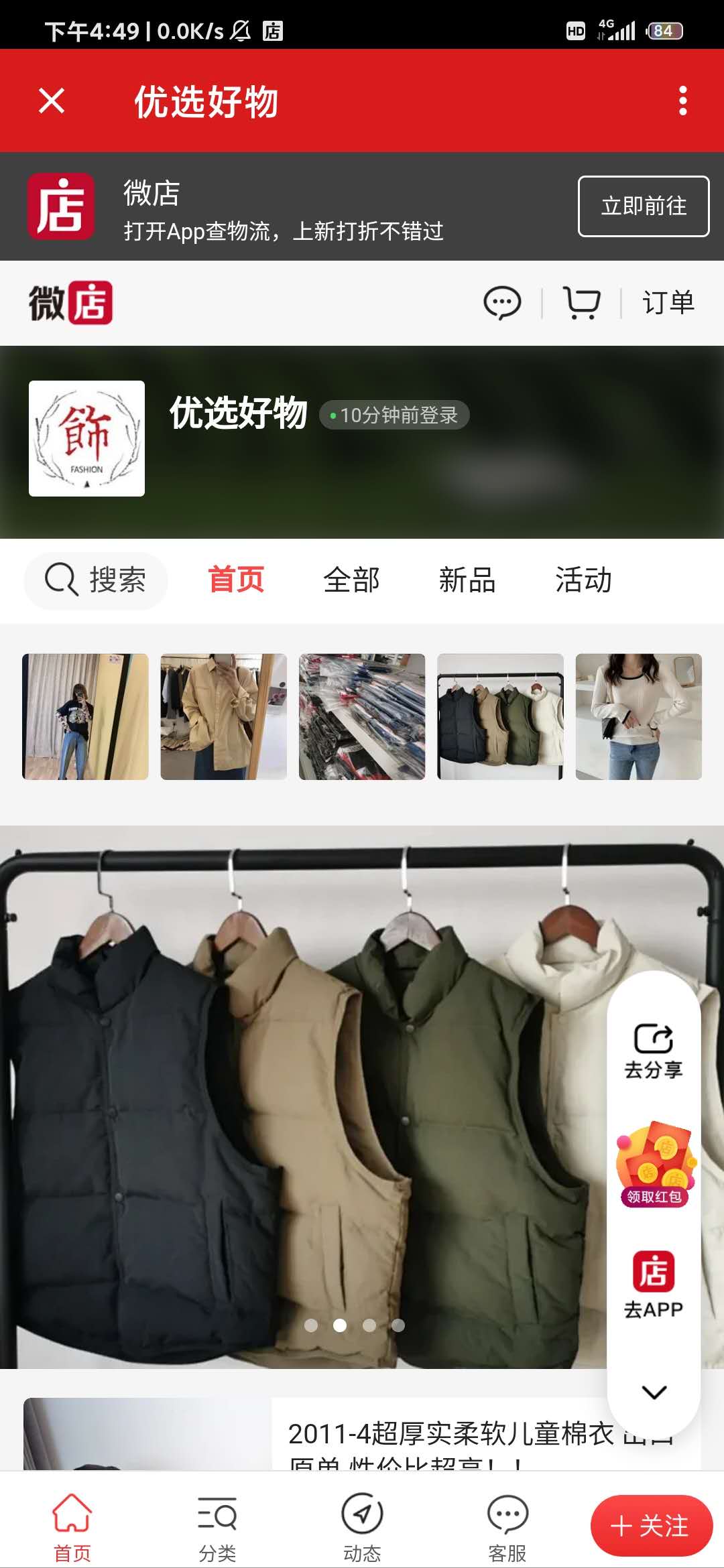The image size is (724, 1568).
Task: Open the messages speech bubble icon
Action: point(502,303)
